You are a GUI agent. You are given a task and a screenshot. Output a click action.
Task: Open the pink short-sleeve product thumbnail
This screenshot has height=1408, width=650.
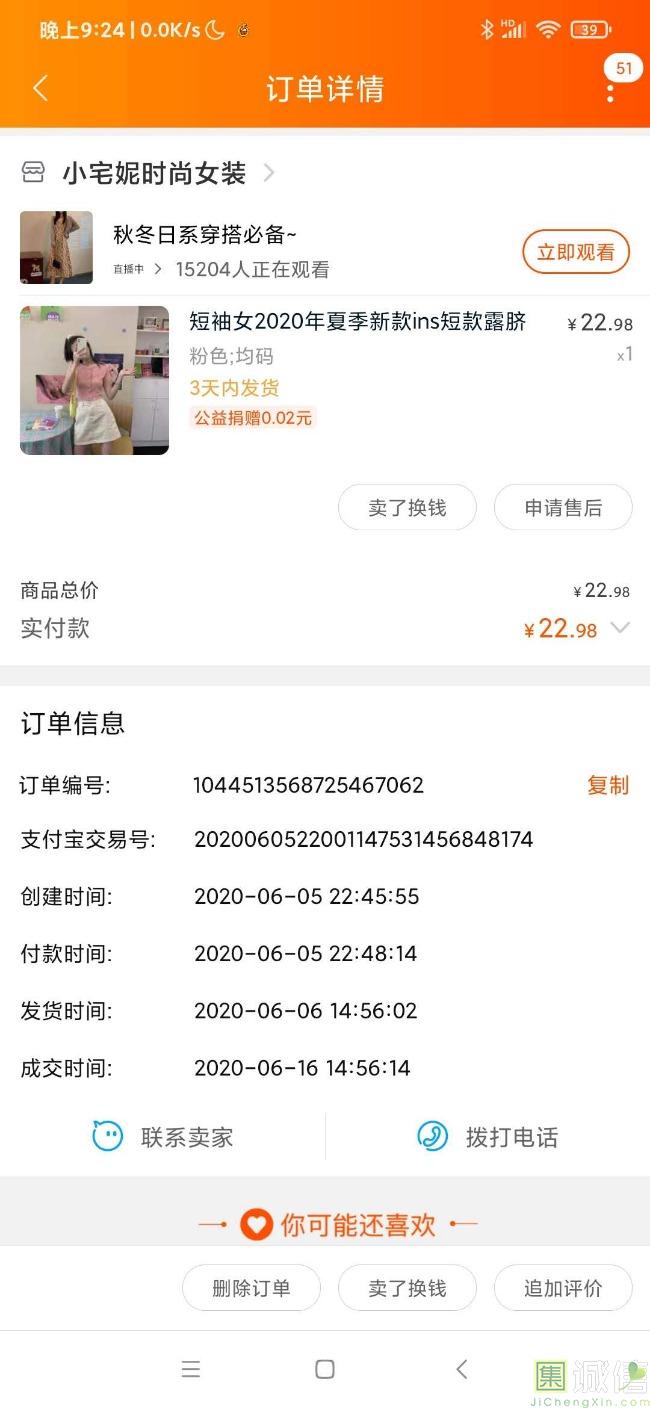coord(94,380)
